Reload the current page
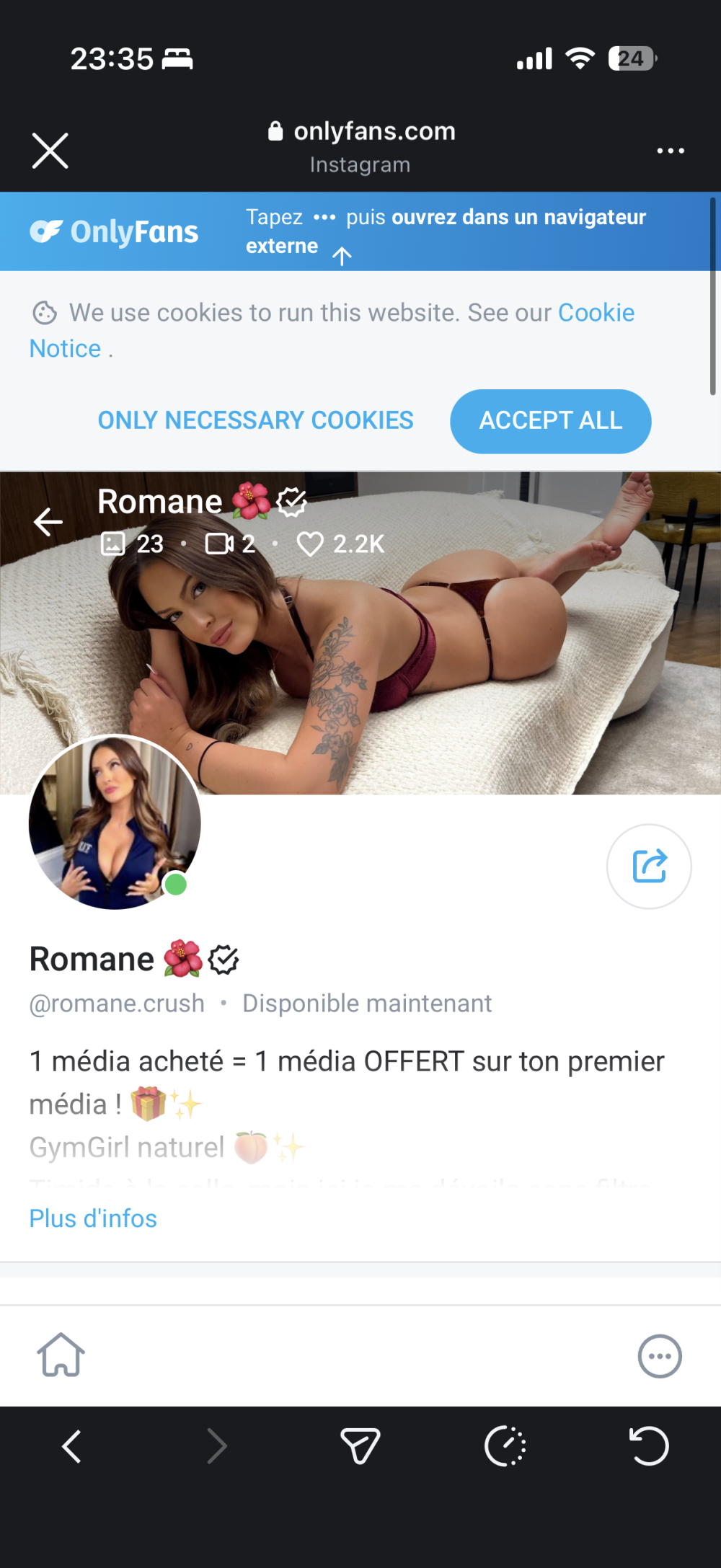Viewport: 721px width, 1568px height. (x=649, y=1446)
